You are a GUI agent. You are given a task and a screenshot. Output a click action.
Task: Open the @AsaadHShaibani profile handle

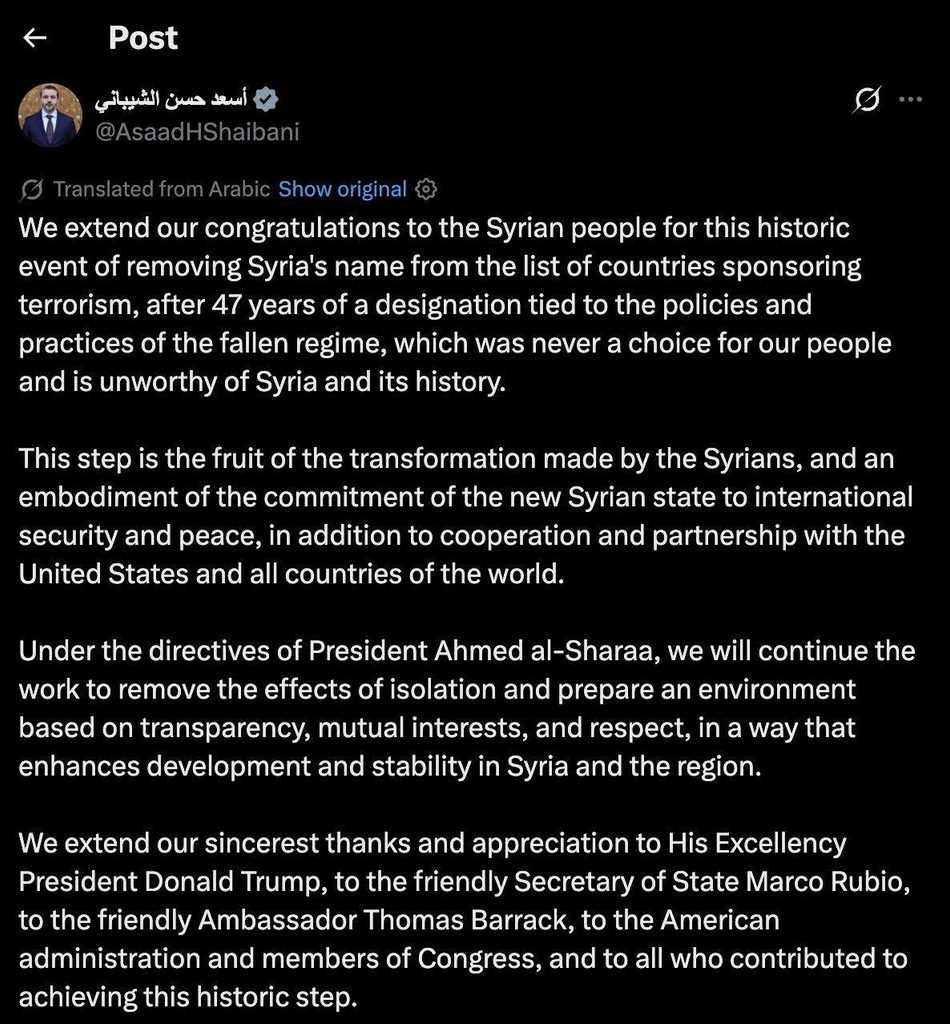pos(197,131)
